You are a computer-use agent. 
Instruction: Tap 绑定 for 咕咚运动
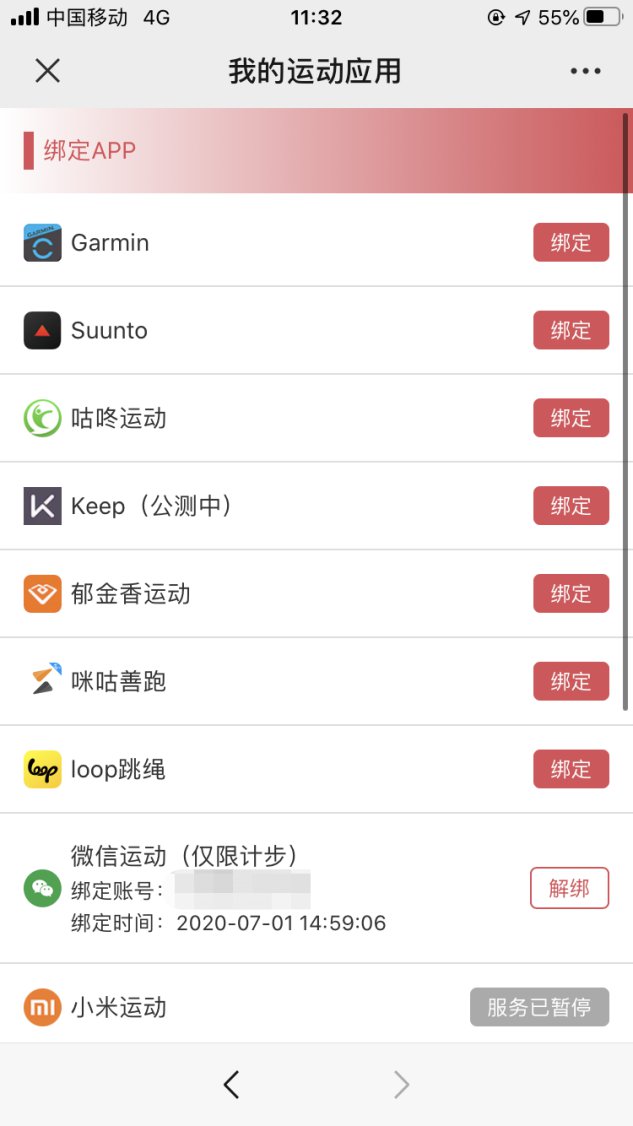570,418
